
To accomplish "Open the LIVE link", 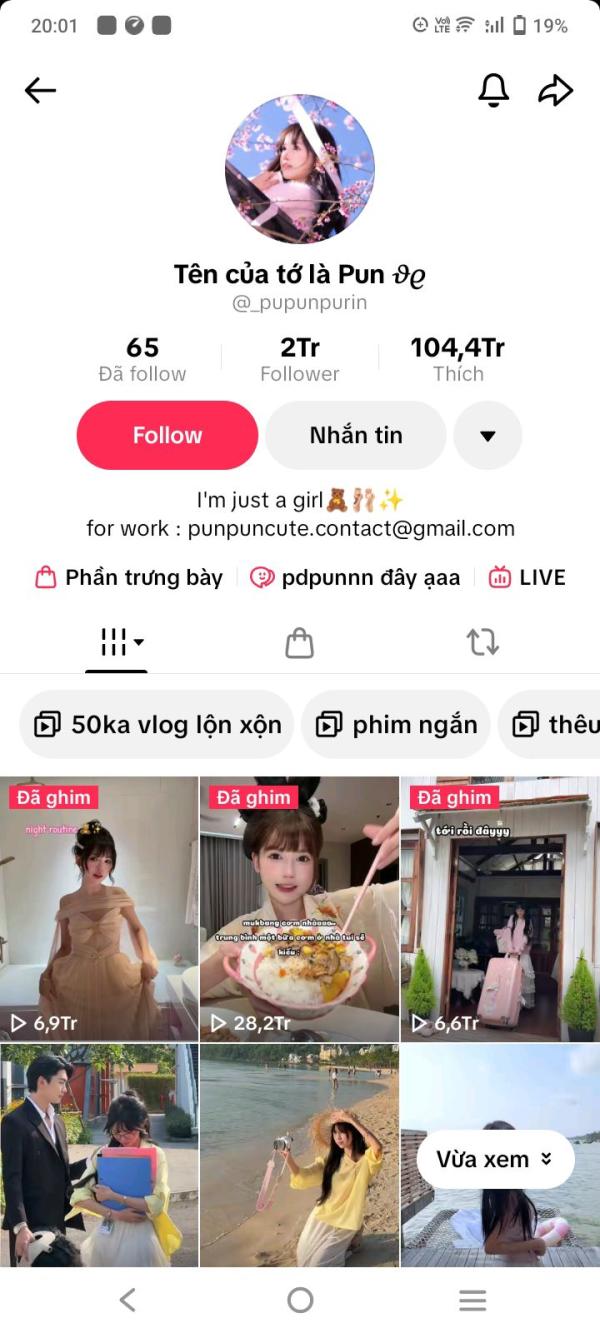I will (527, 577).
